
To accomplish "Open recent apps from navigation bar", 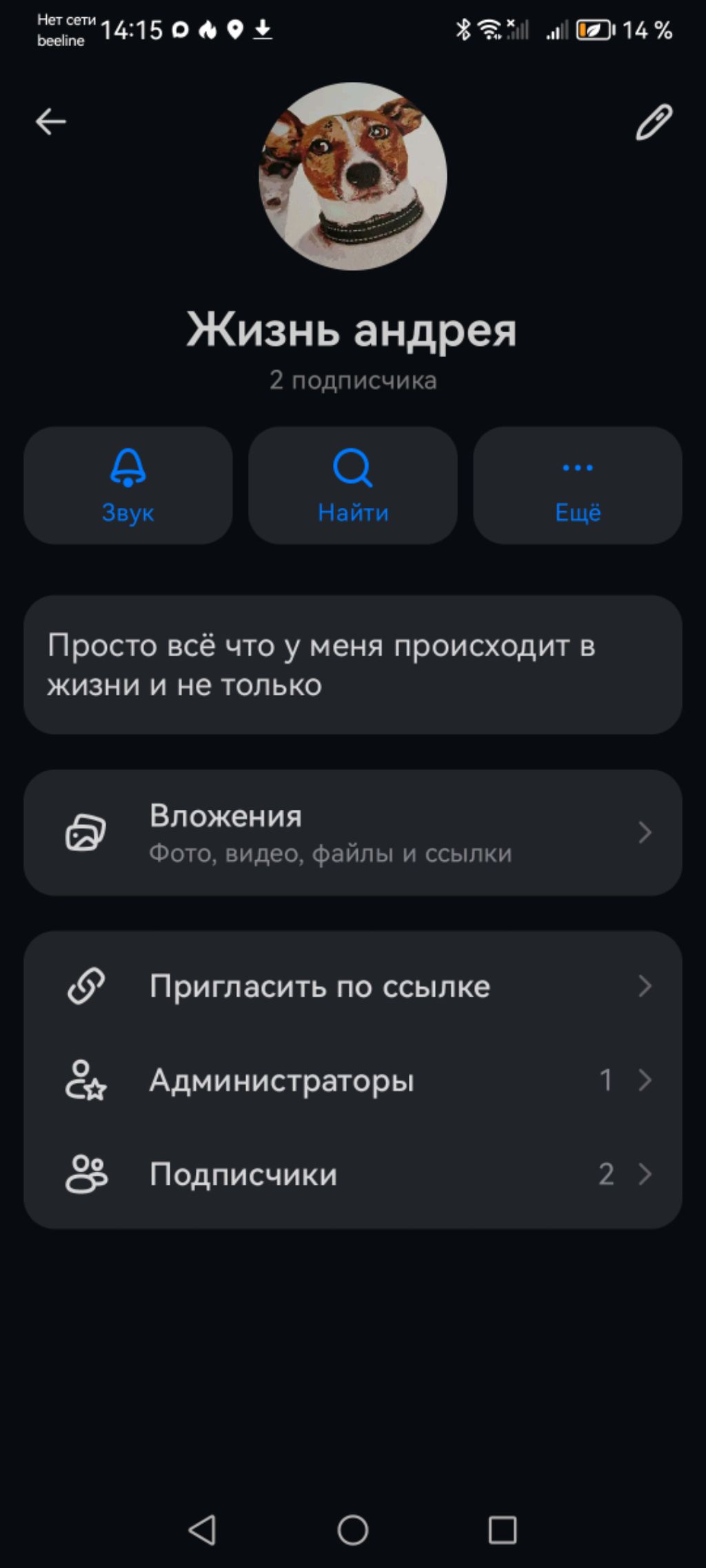I will [503, 1530].
